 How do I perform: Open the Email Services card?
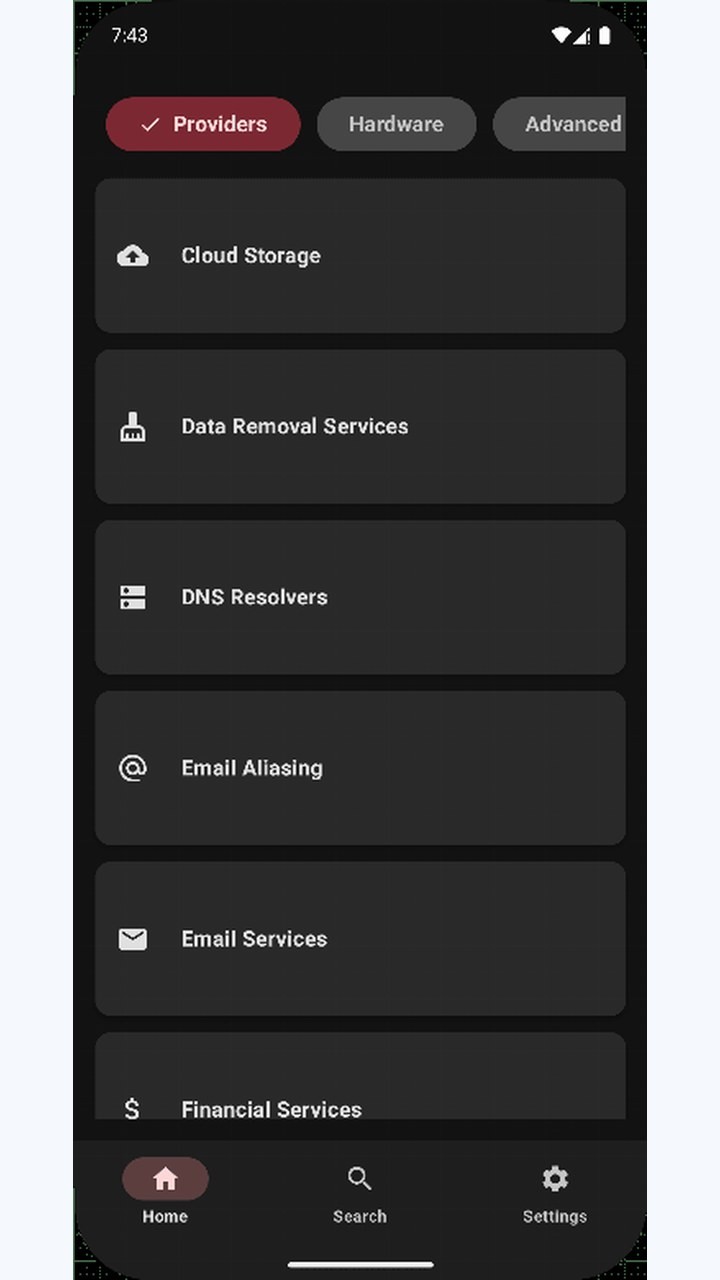[x=360, y=939]
